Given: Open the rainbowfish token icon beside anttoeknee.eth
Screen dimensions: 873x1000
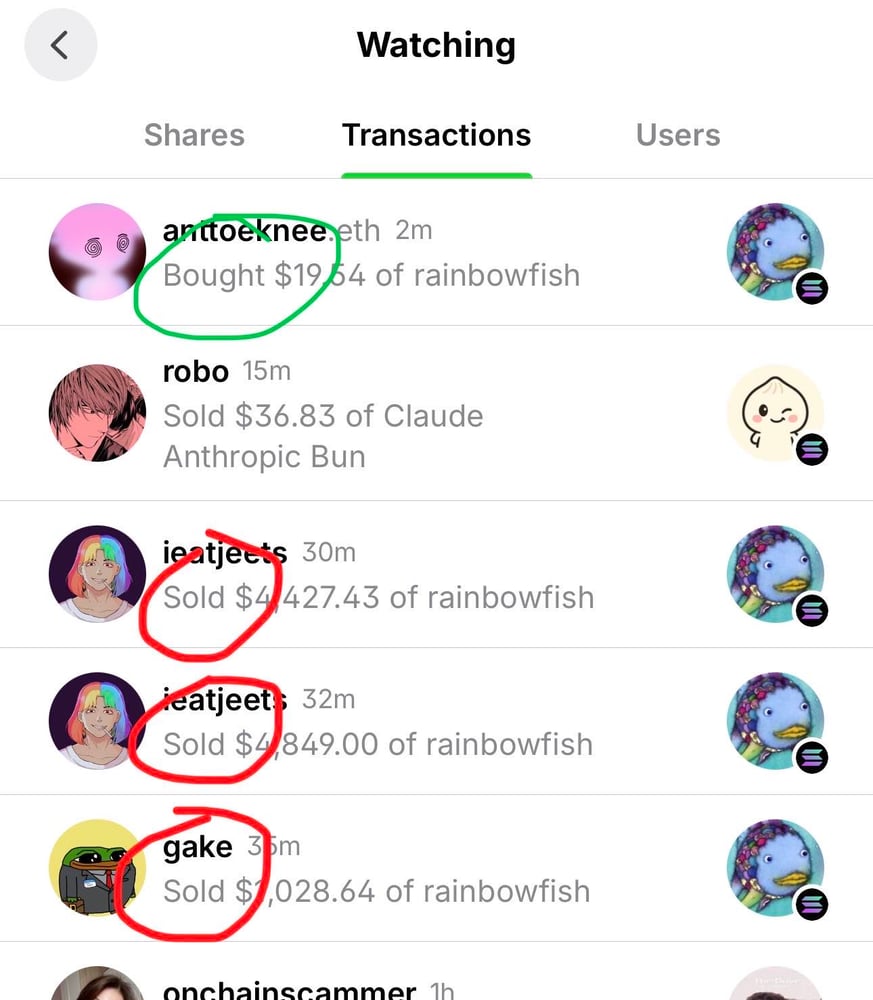Looking at the screenshot, I should [775, 252].
